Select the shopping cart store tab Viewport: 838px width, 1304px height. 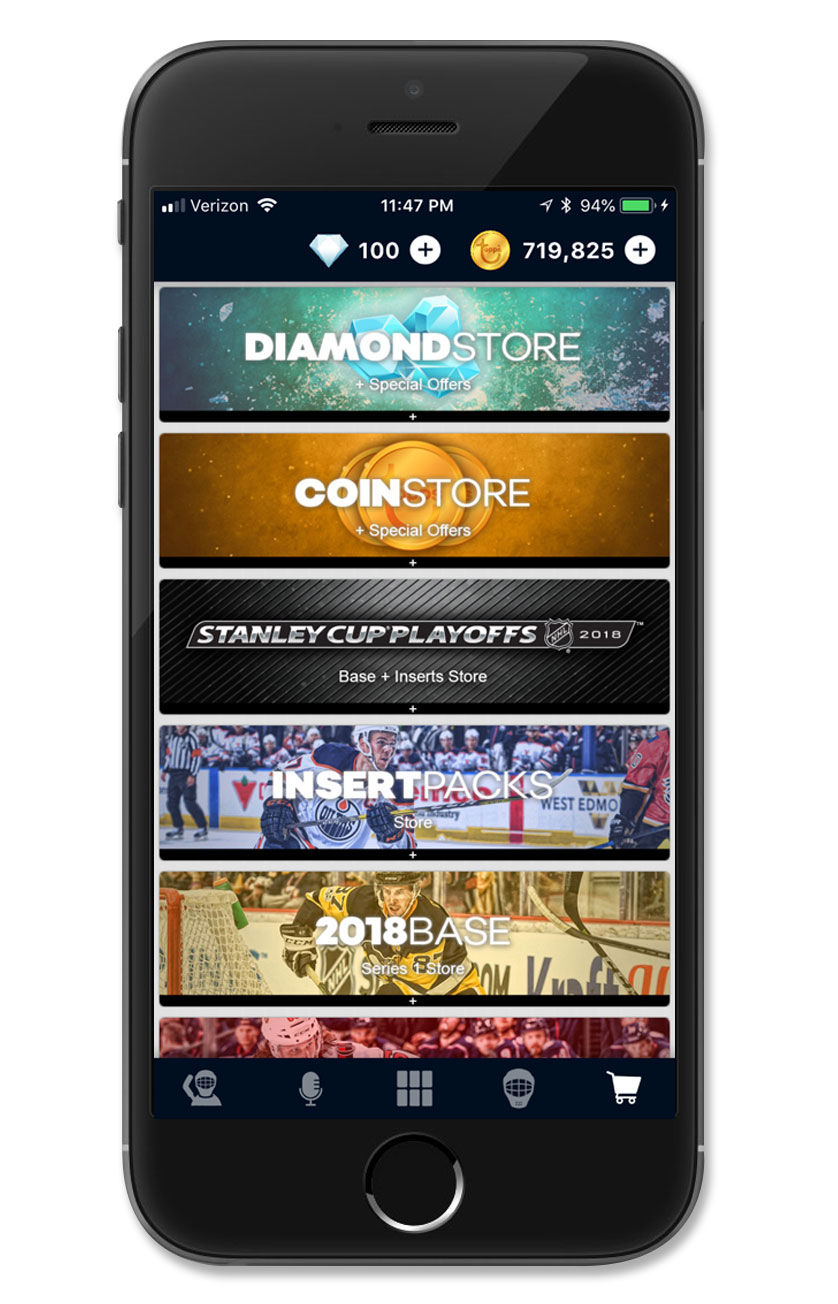(624, 1088)
